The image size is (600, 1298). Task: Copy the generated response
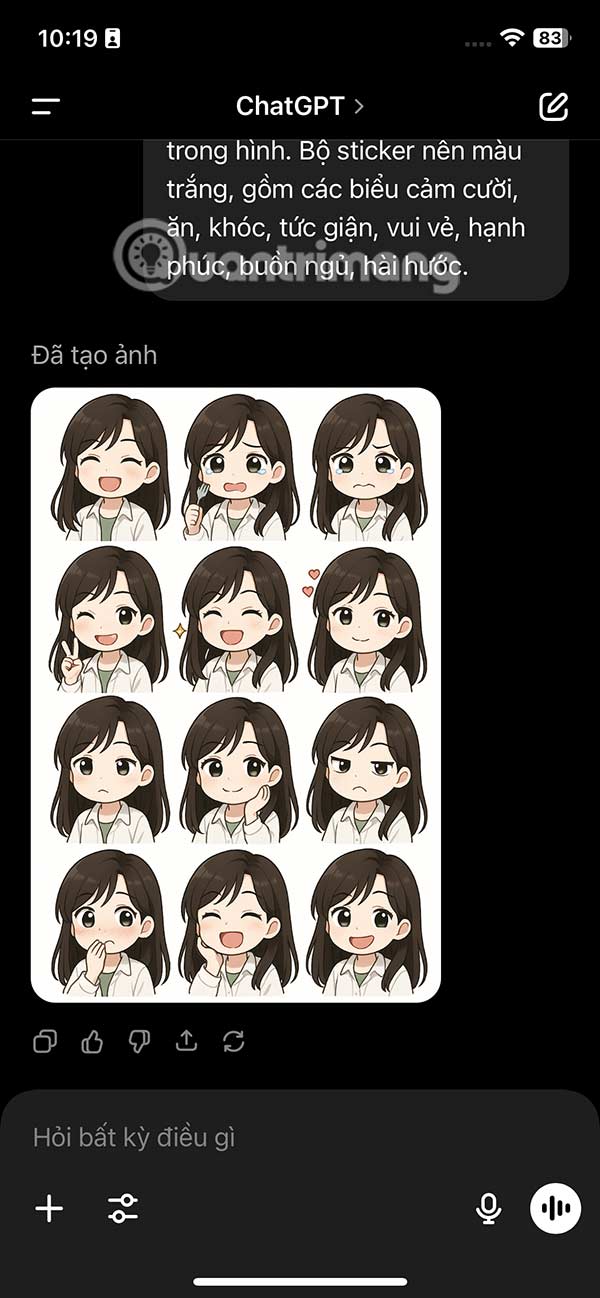45,1042
